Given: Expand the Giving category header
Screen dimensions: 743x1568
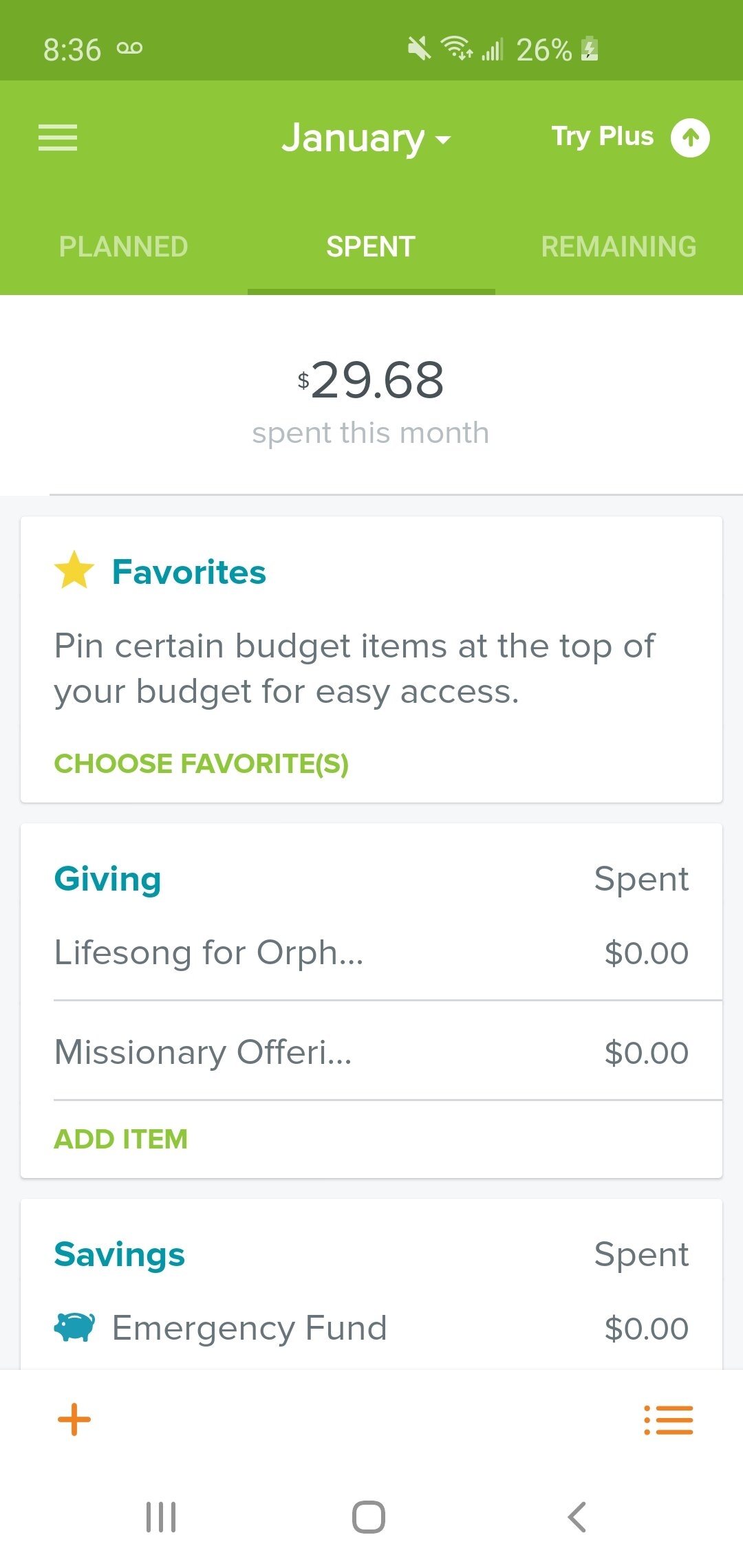Looking at the screenshot, I should tap(107, 878).
